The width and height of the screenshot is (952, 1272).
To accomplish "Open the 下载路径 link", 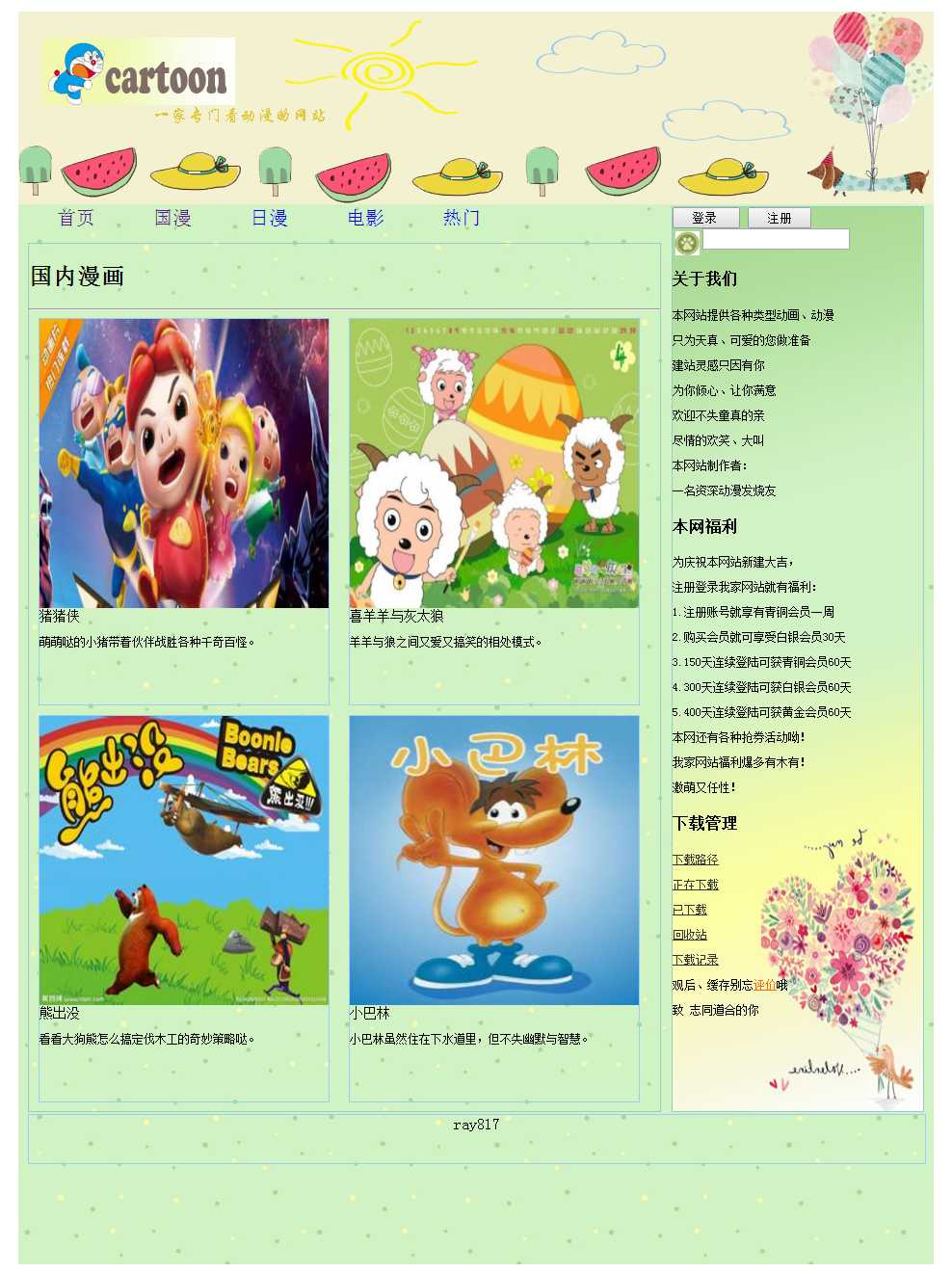I will (695, 860).
